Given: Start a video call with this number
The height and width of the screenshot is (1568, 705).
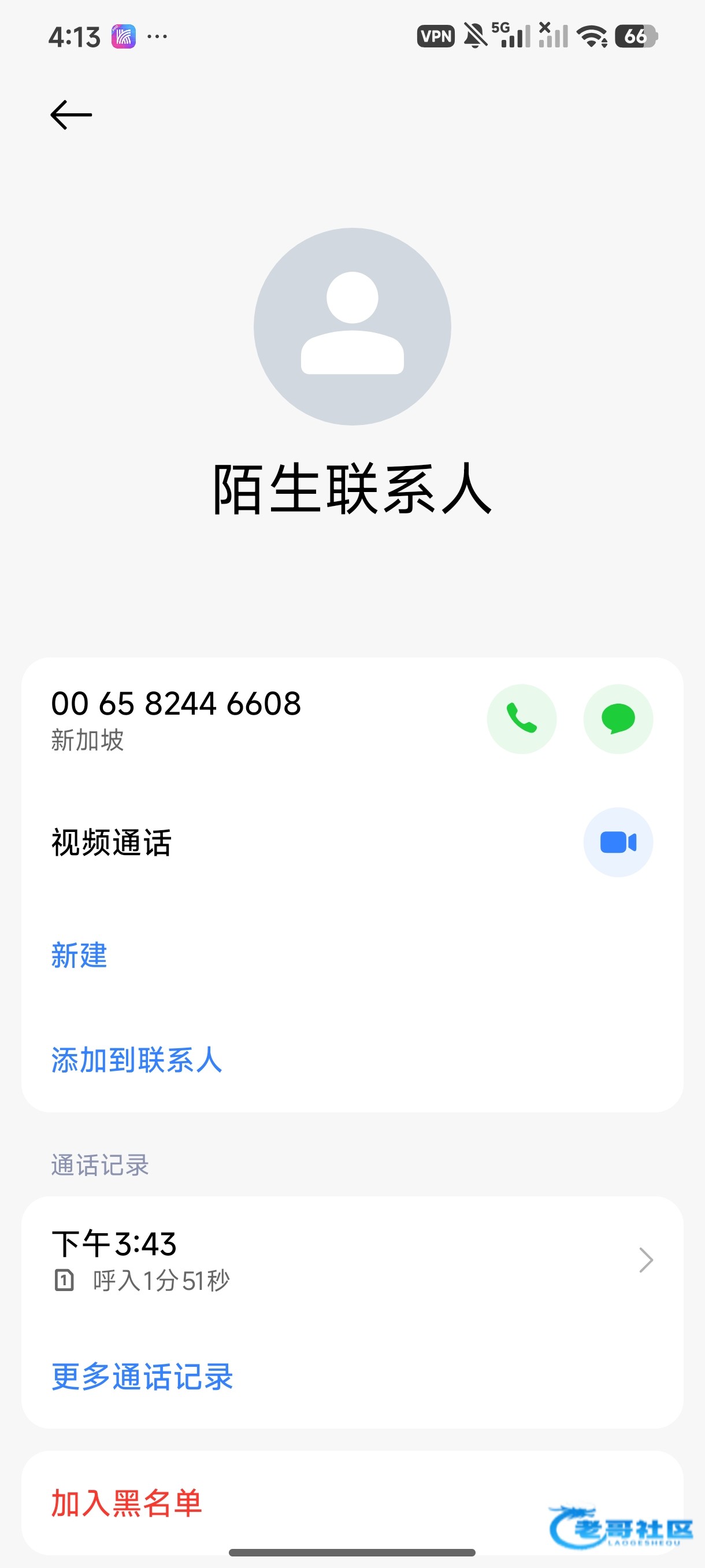Looking at the screenshot, I should point(618,842).
